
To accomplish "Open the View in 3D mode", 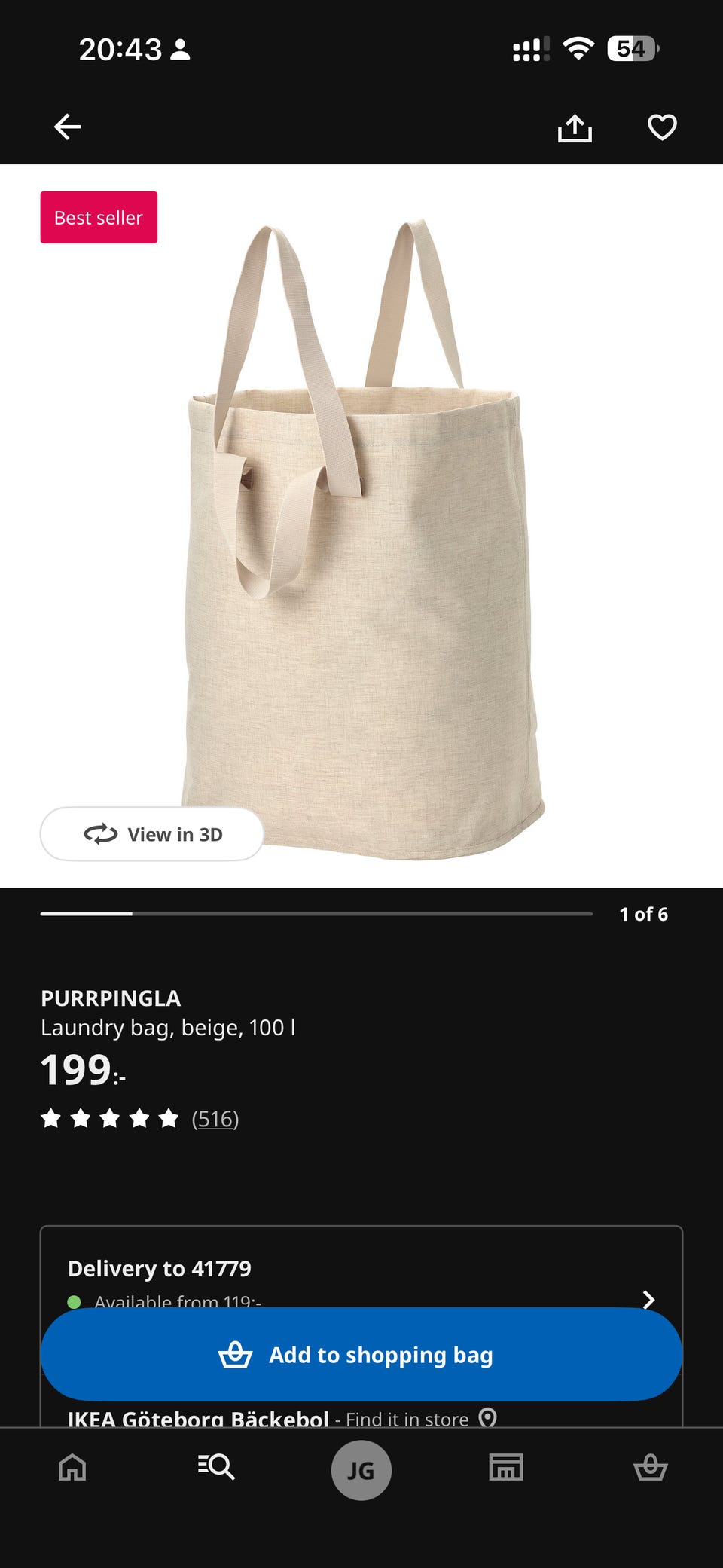I will pos(152,834).
